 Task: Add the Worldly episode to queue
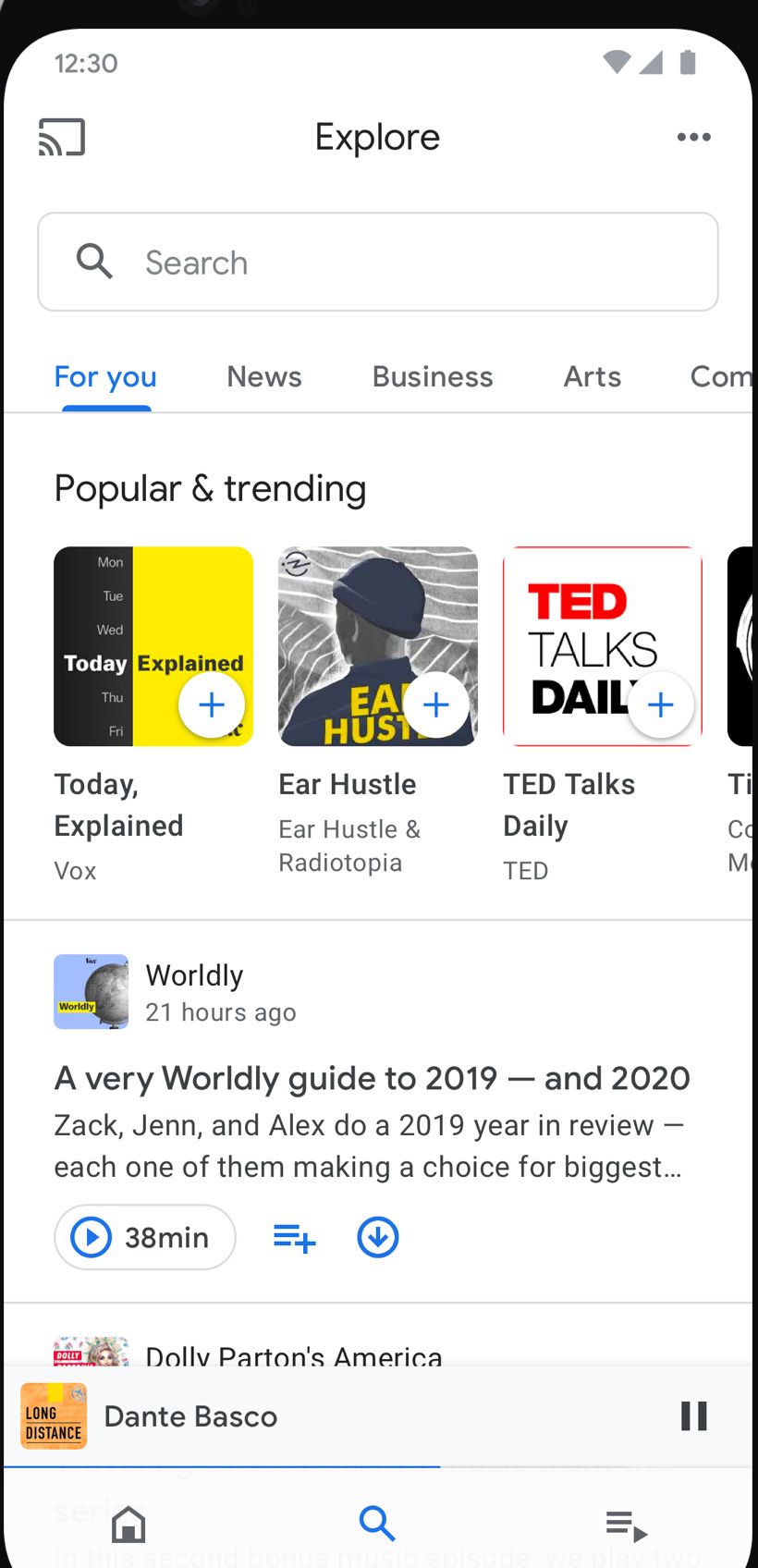293,1237
